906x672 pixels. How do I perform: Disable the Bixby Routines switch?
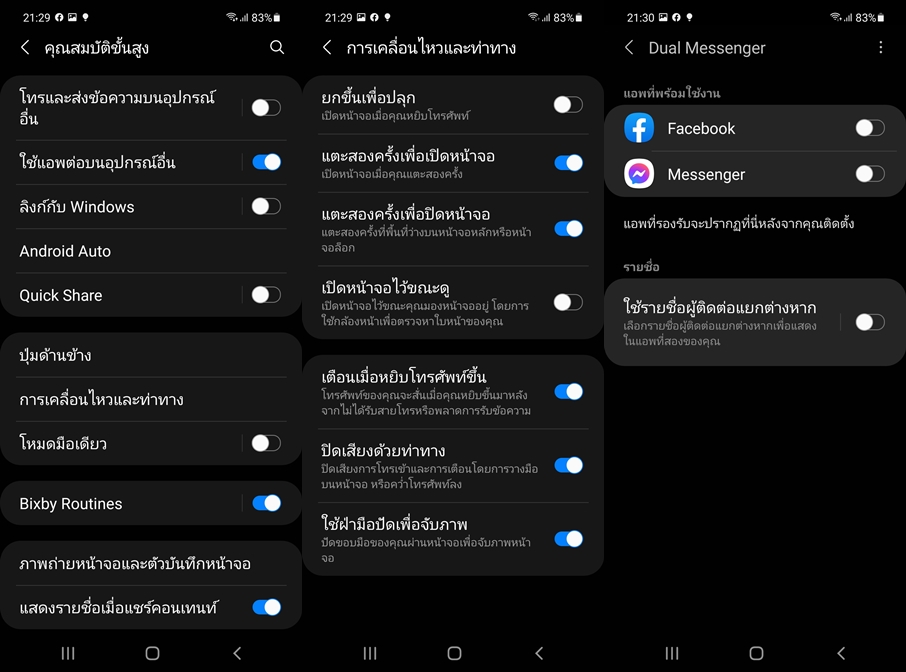point(266,503)
